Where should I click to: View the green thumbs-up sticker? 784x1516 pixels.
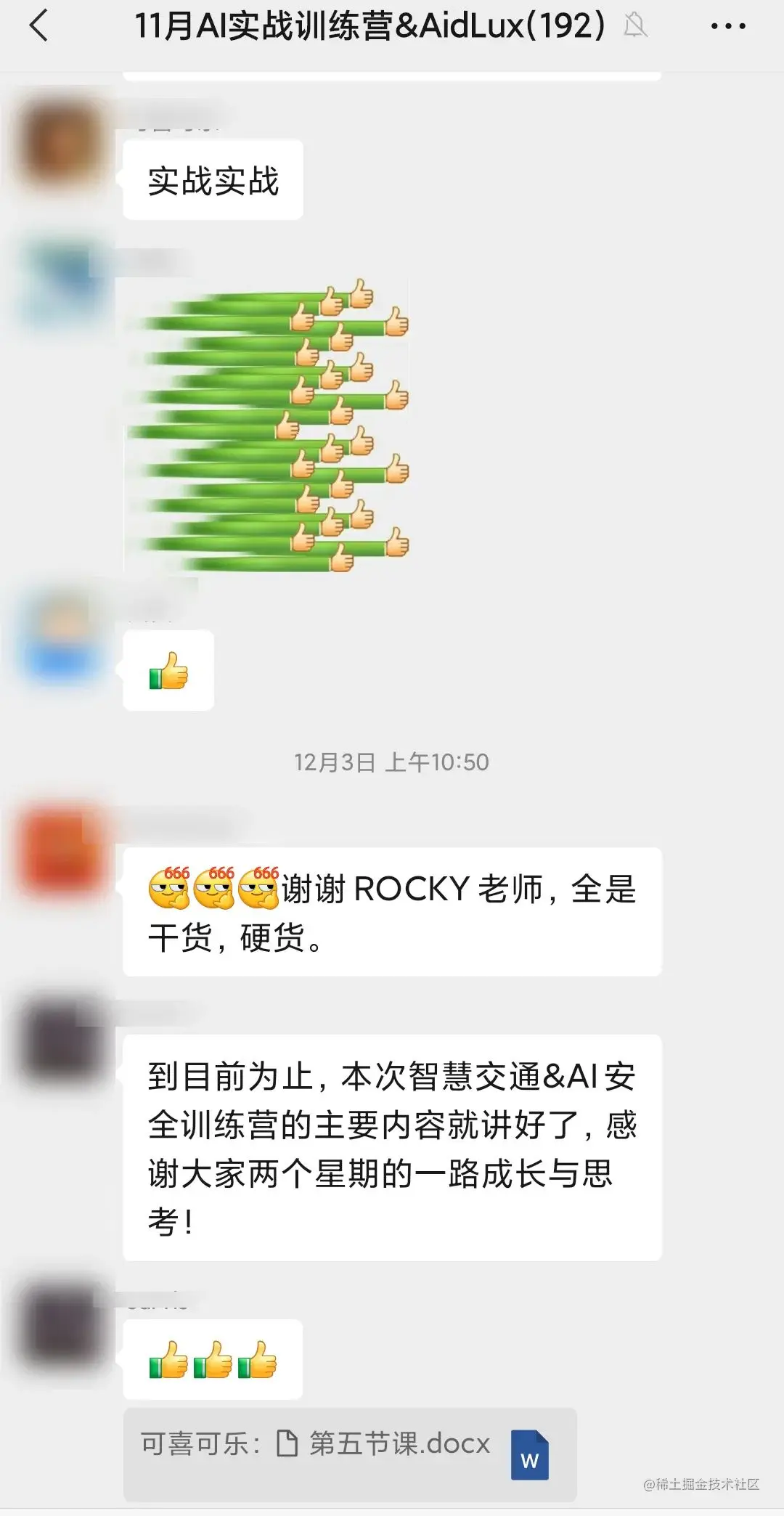(x=269, y=425)
